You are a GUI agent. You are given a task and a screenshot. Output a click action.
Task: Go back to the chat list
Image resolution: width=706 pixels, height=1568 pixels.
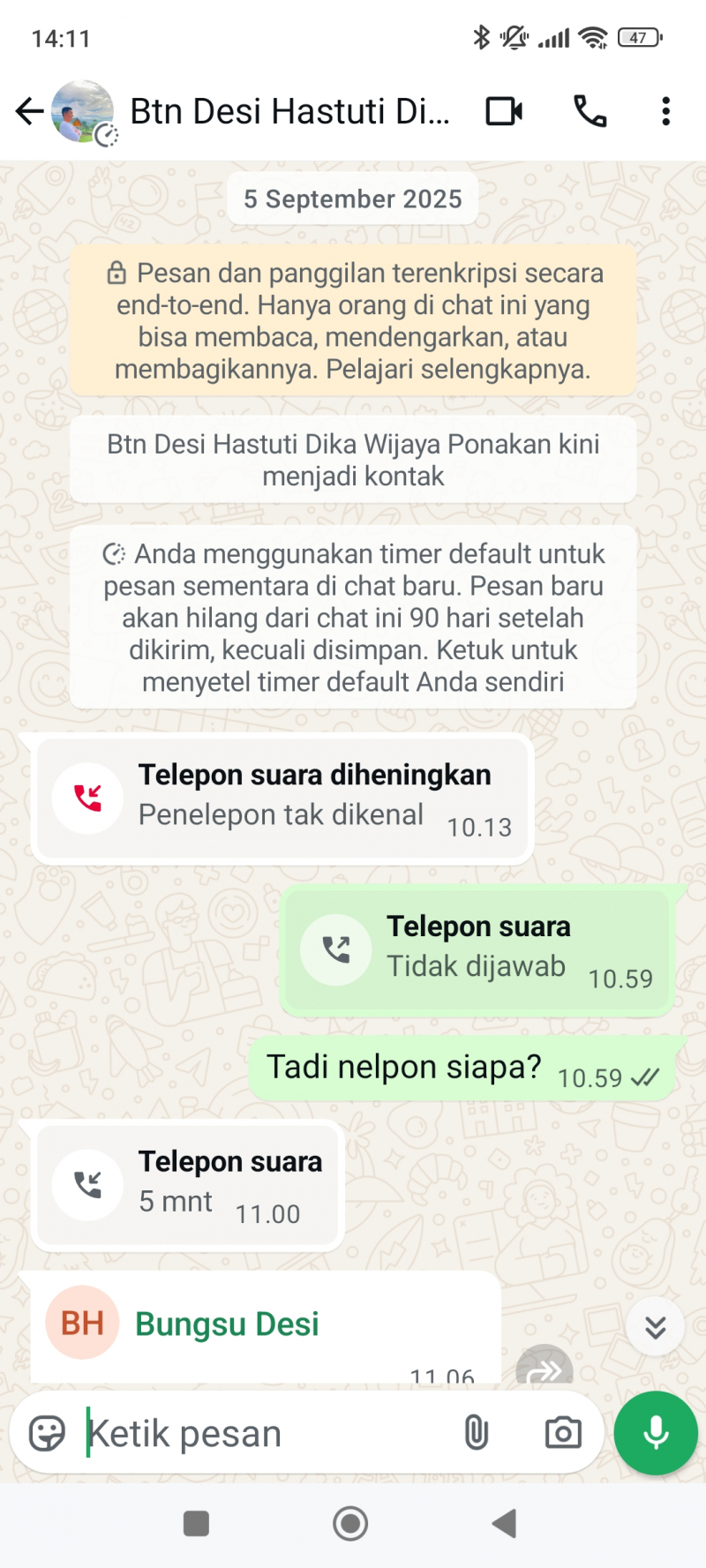29,112
